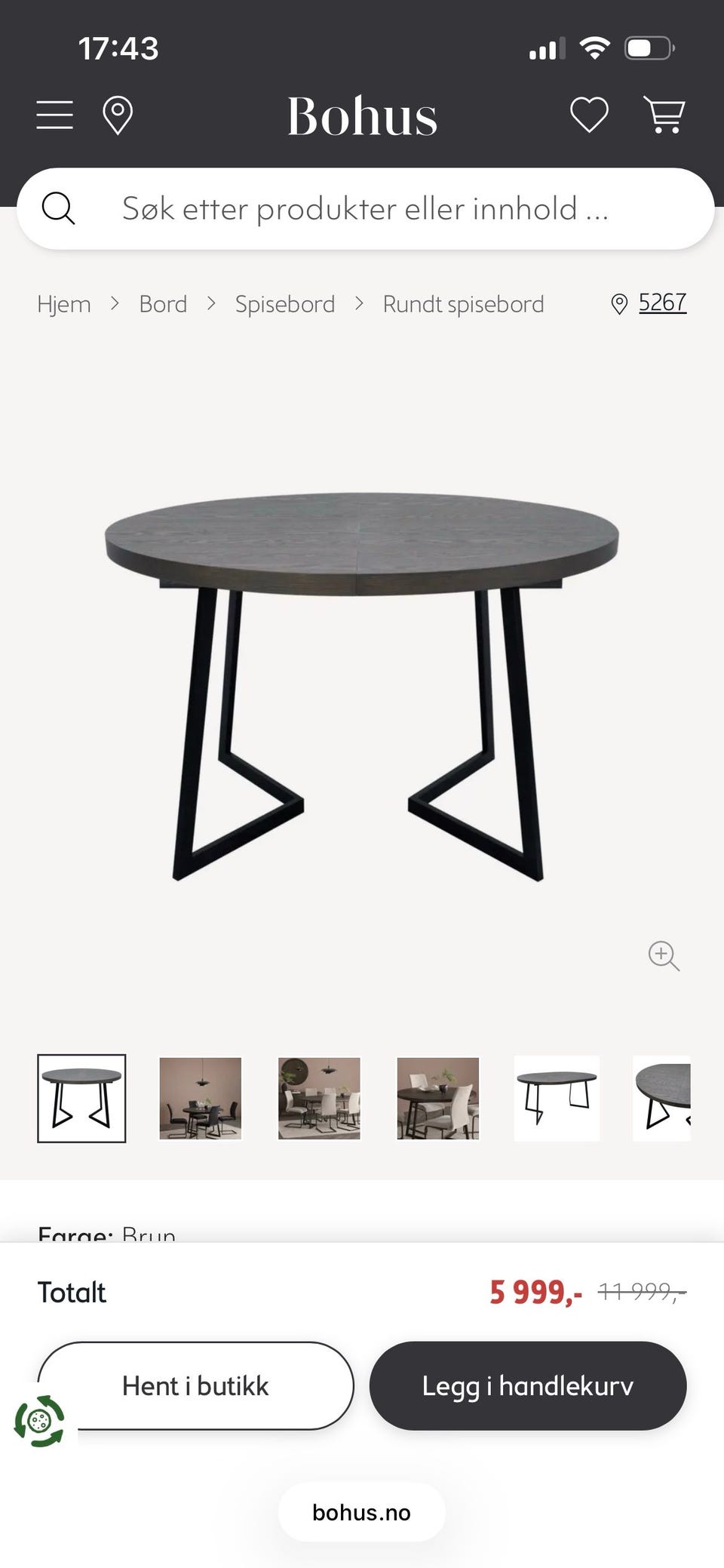Viewport: 724px width, 1568px height.
Task: View fifth thumbnail showing extended table
Action: coord(557,1098)
